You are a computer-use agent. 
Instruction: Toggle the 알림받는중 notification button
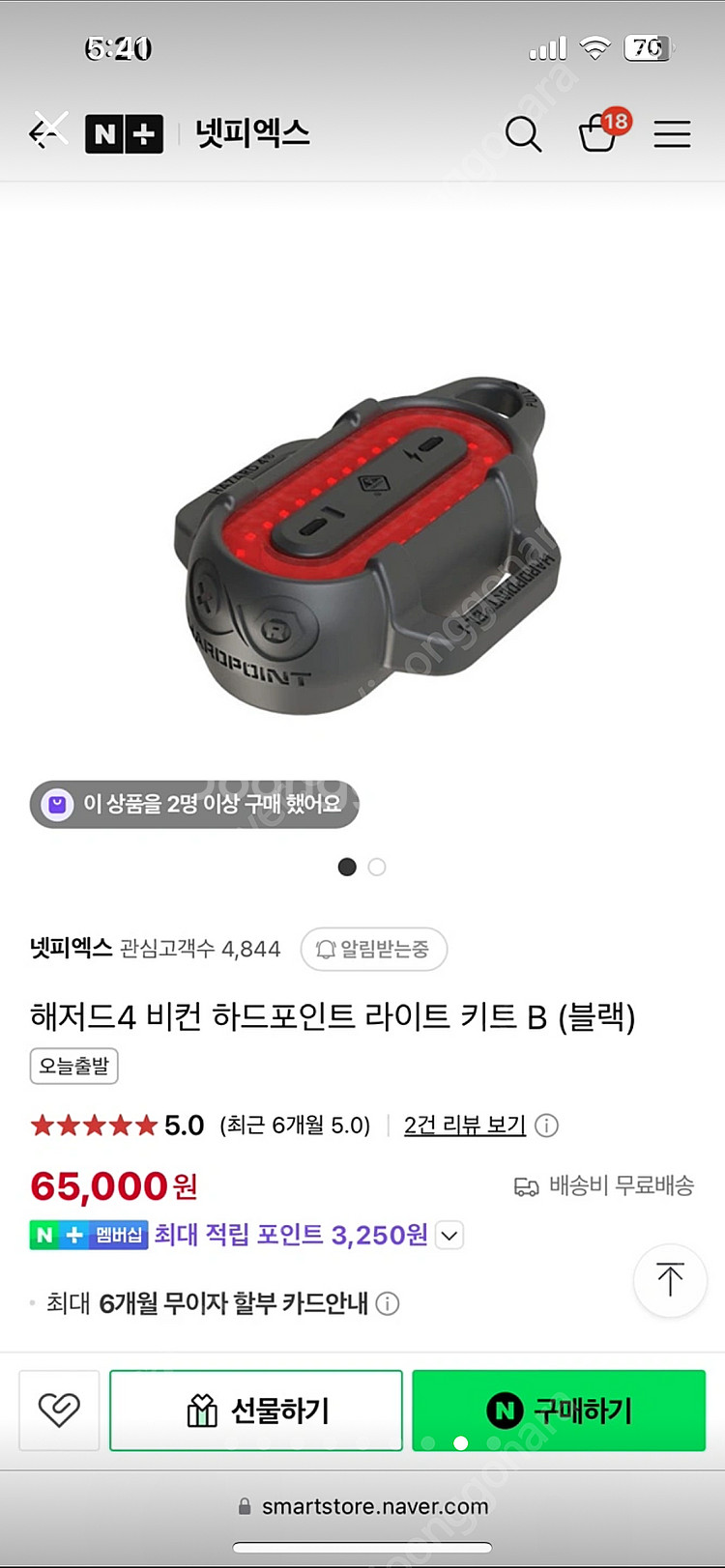(374, 949)
